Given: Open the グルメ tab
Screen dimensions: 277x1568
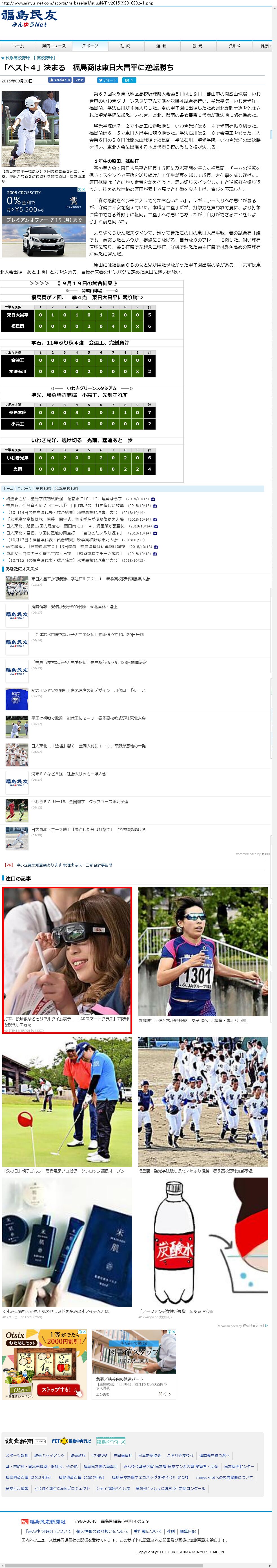Looking at the screenshot, I should pos(234,46).
